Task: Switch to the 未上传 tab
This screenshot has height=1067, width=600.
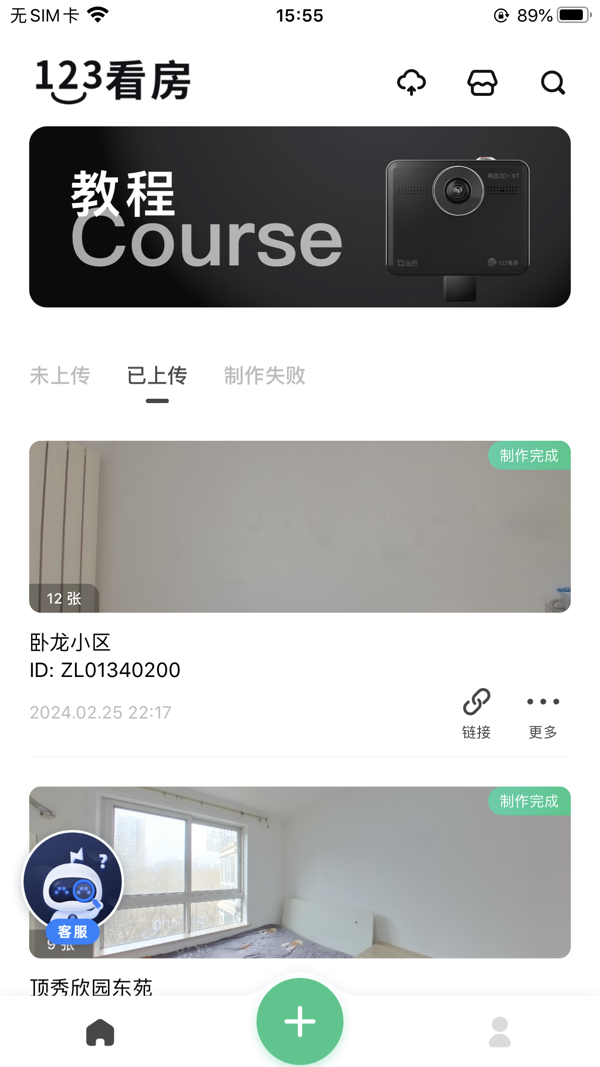Action: (x=60, y=376)
